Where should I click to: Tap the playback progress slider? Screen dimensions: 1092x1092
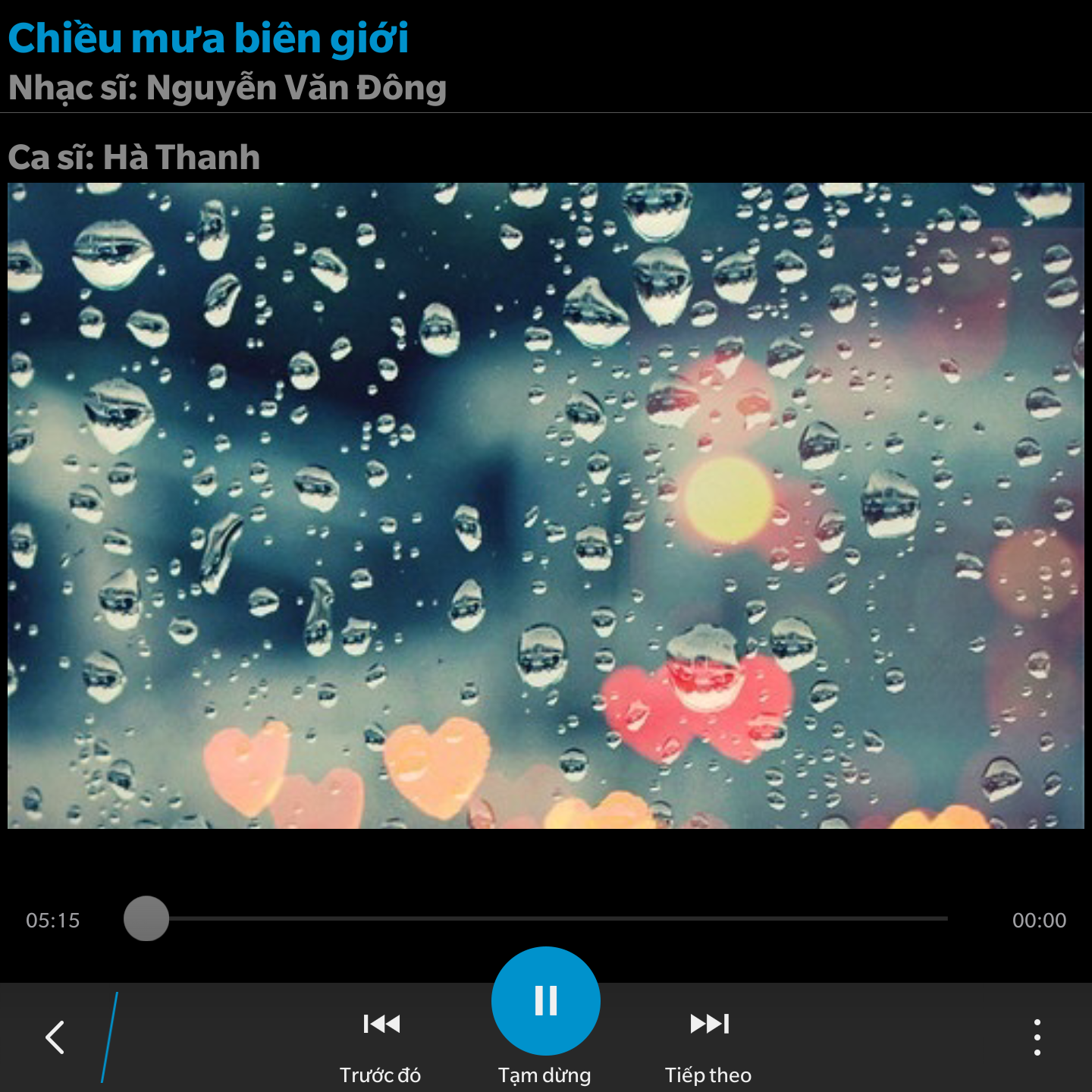point(535,918)
